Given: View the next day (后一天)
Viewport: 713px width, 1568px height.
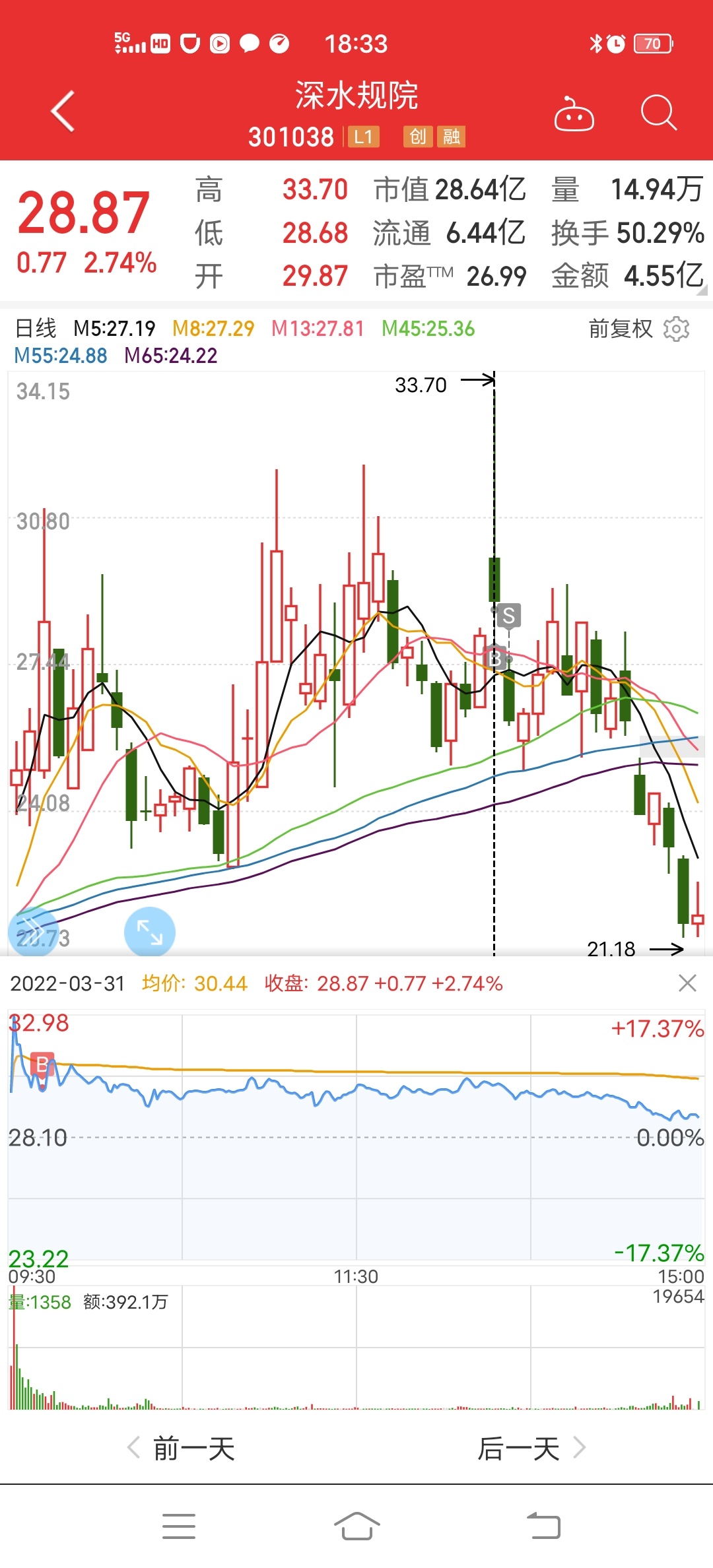Looking at the screenshot, I should click(531, 1449).
